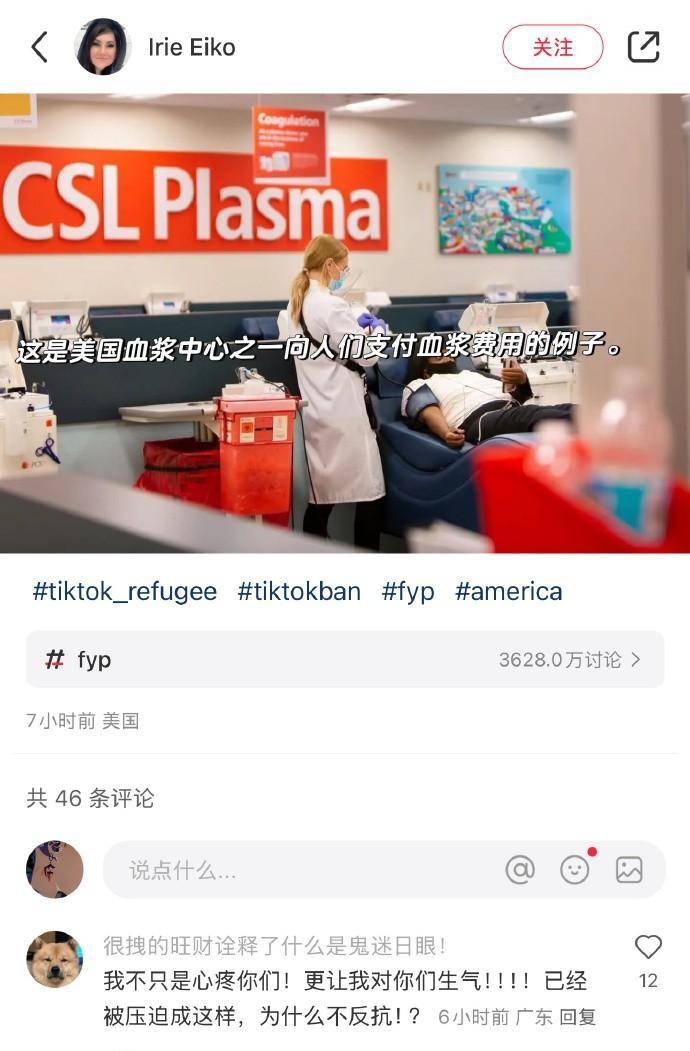Open the fyp topic discussion row
This screenshot has width=690, height=1051.
click(345, 659)
